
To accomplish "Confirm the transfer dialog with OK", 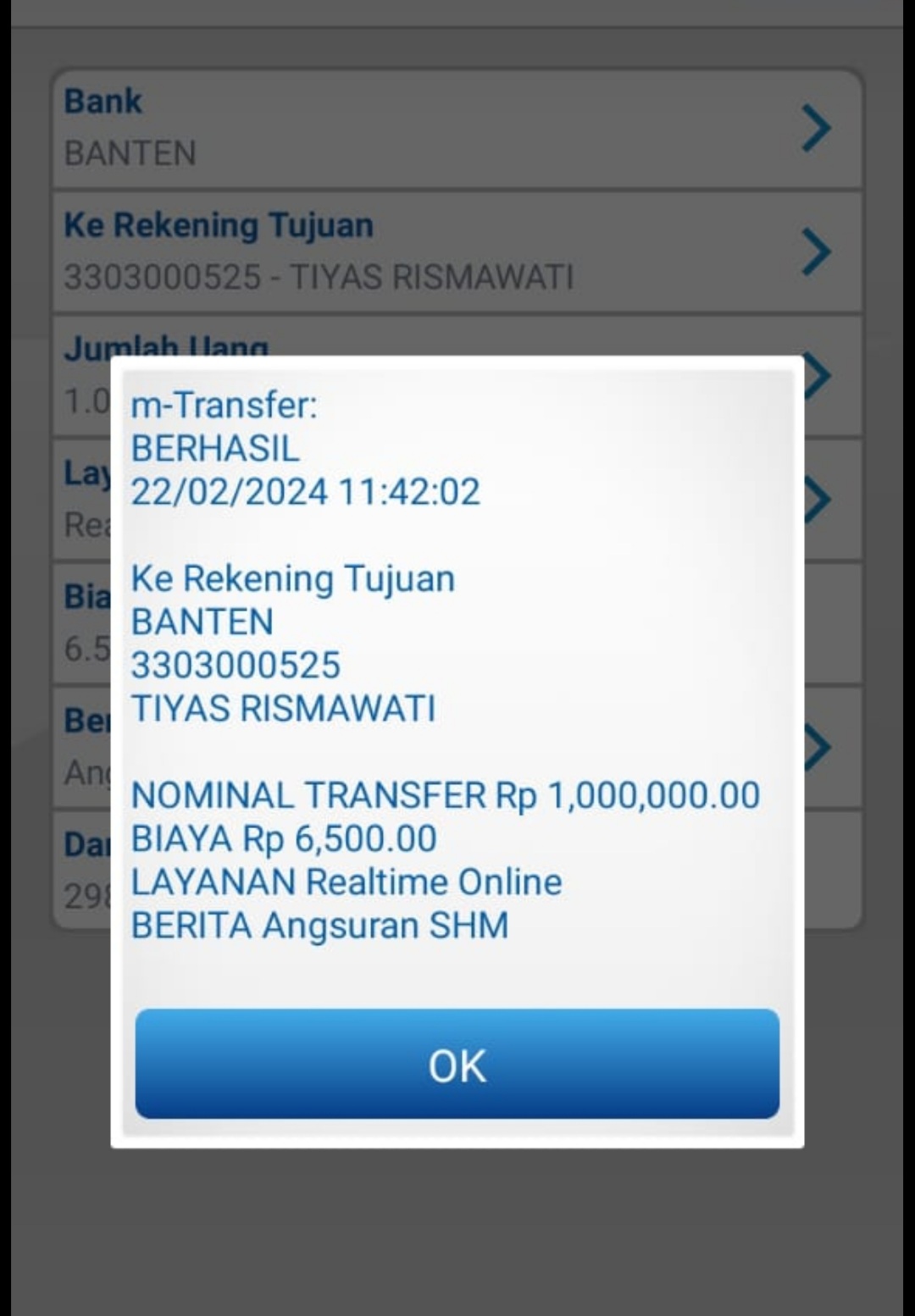I will pos(457,1064).
